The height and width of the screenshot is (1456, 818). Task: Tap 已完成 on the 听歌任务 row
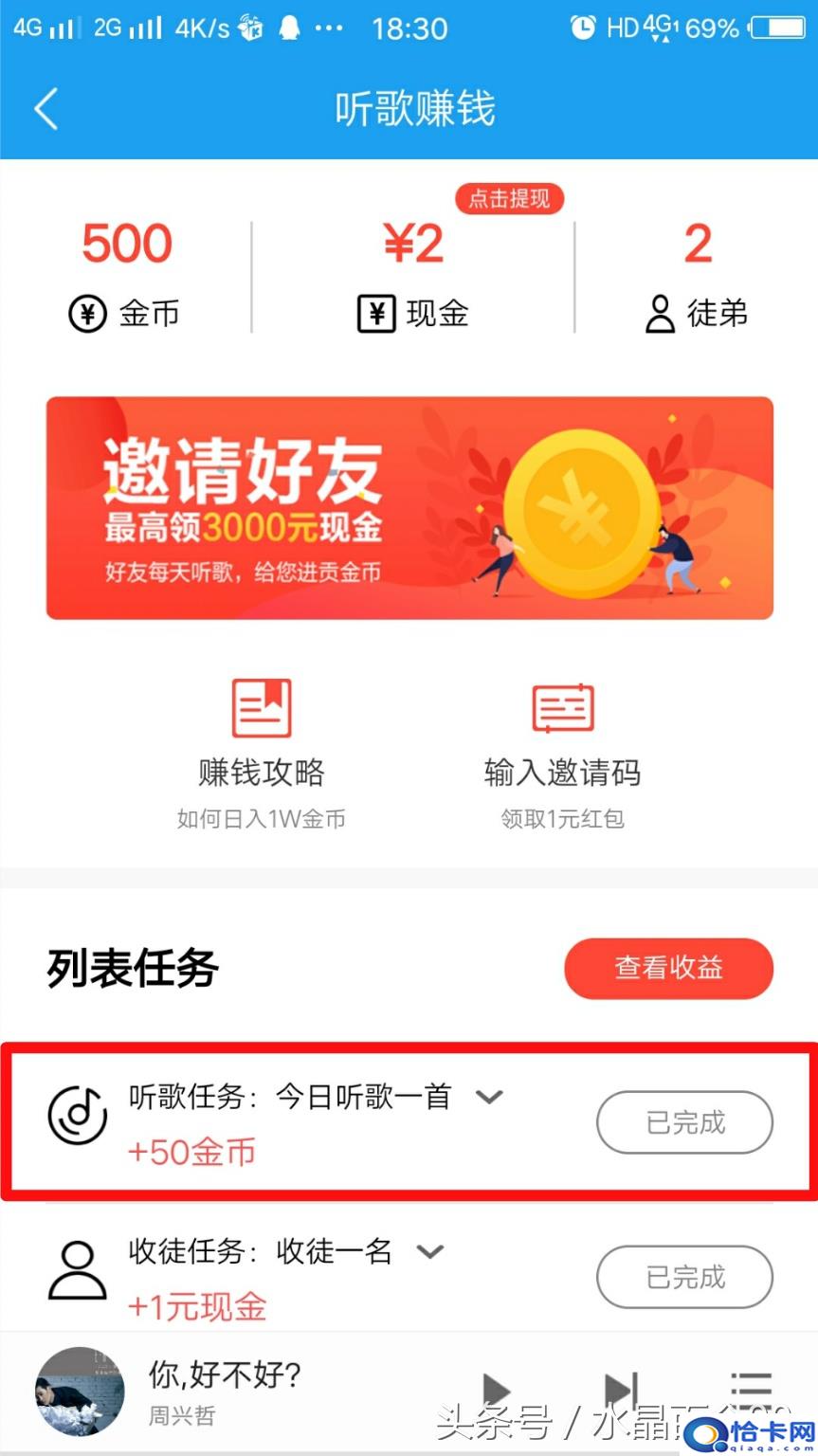click(684, 1123)
